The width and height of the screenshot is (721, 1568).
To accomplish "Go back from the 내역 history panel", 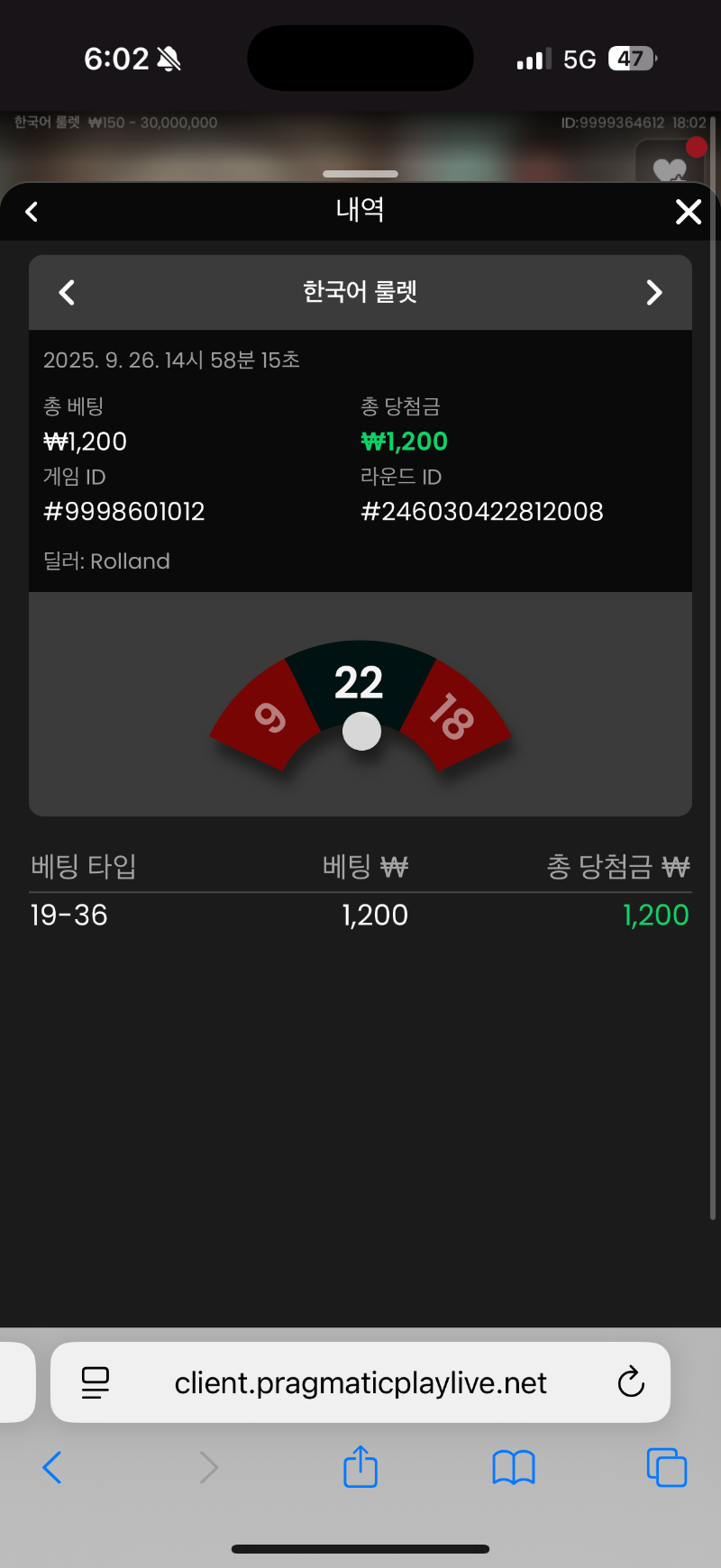I will (x=32, y=212).
